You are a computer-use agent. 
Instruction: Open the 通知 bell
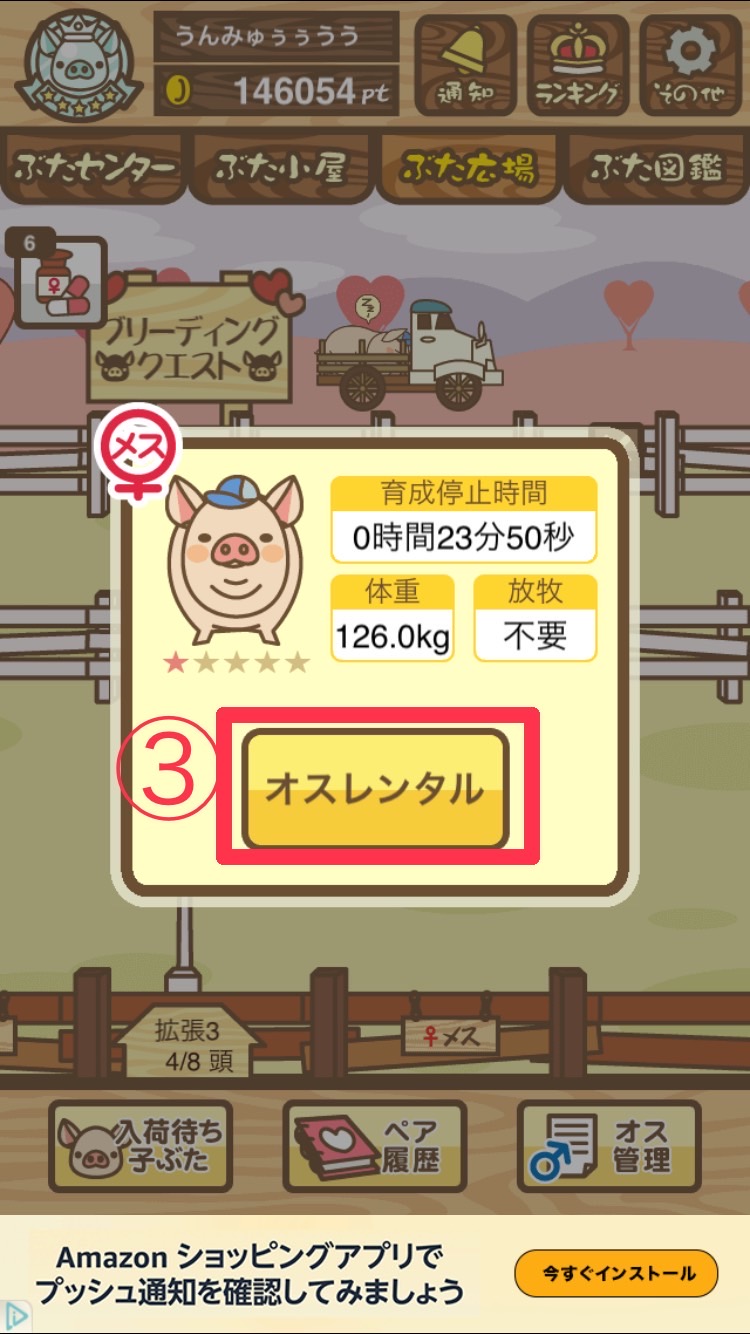coord(465,64)
